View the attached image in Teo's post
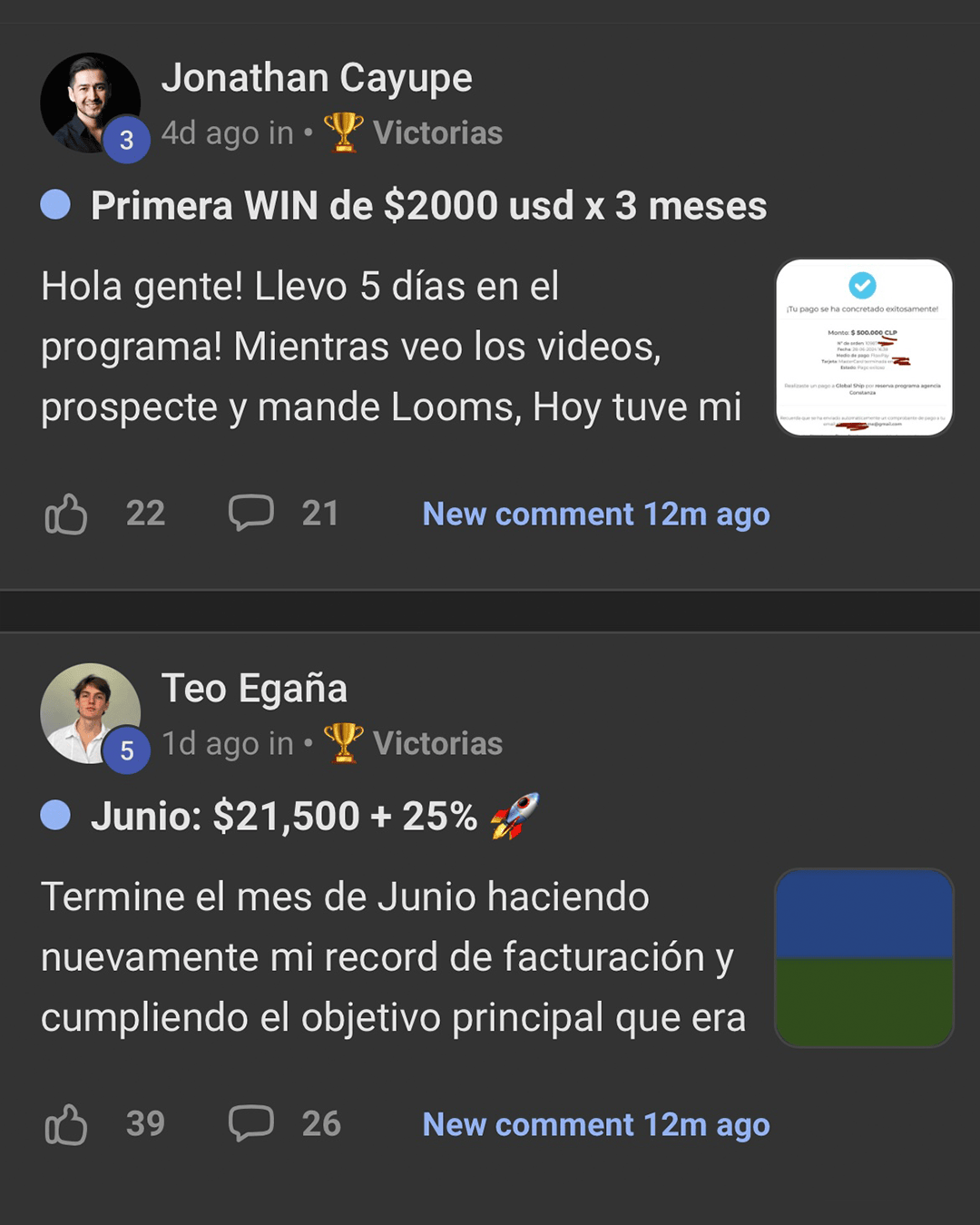The height and width of the screenshot is (1225, 980). coord(864,958)
